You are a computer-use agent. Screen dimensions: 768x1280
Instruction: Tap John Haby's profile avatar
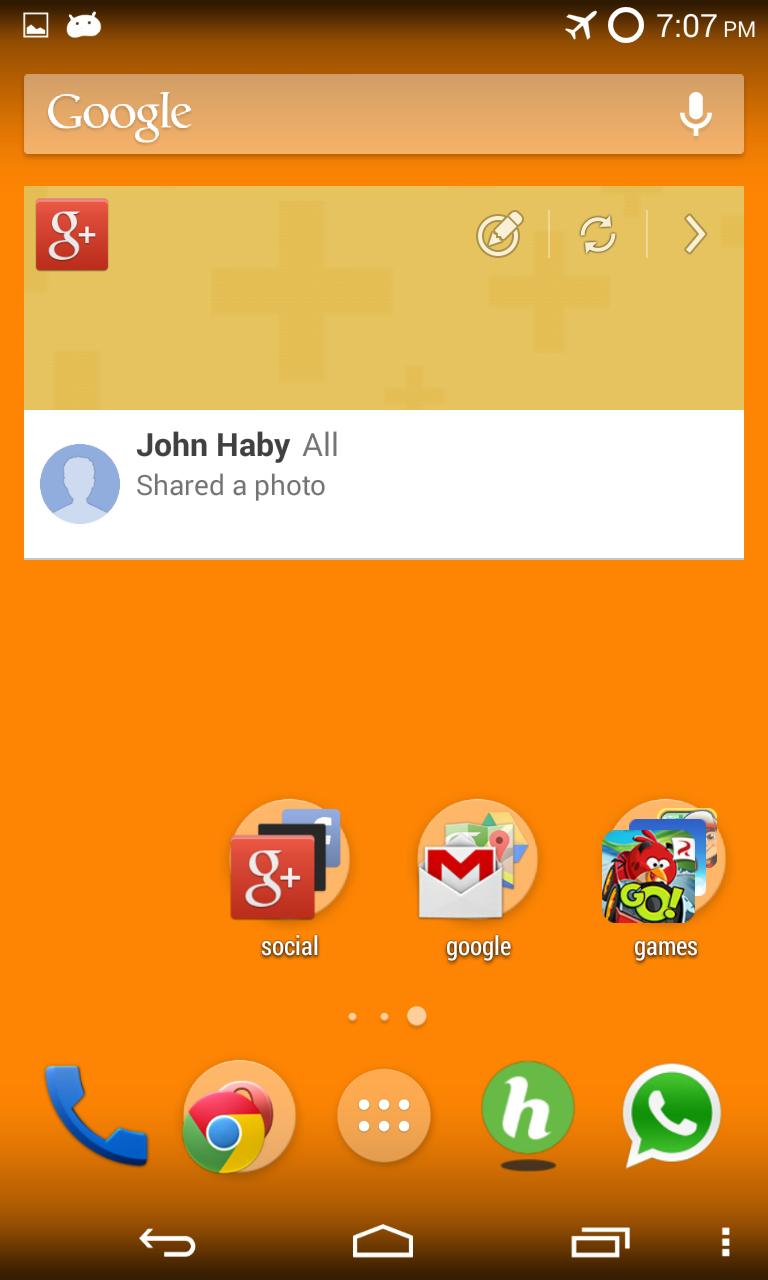[79, 483]
